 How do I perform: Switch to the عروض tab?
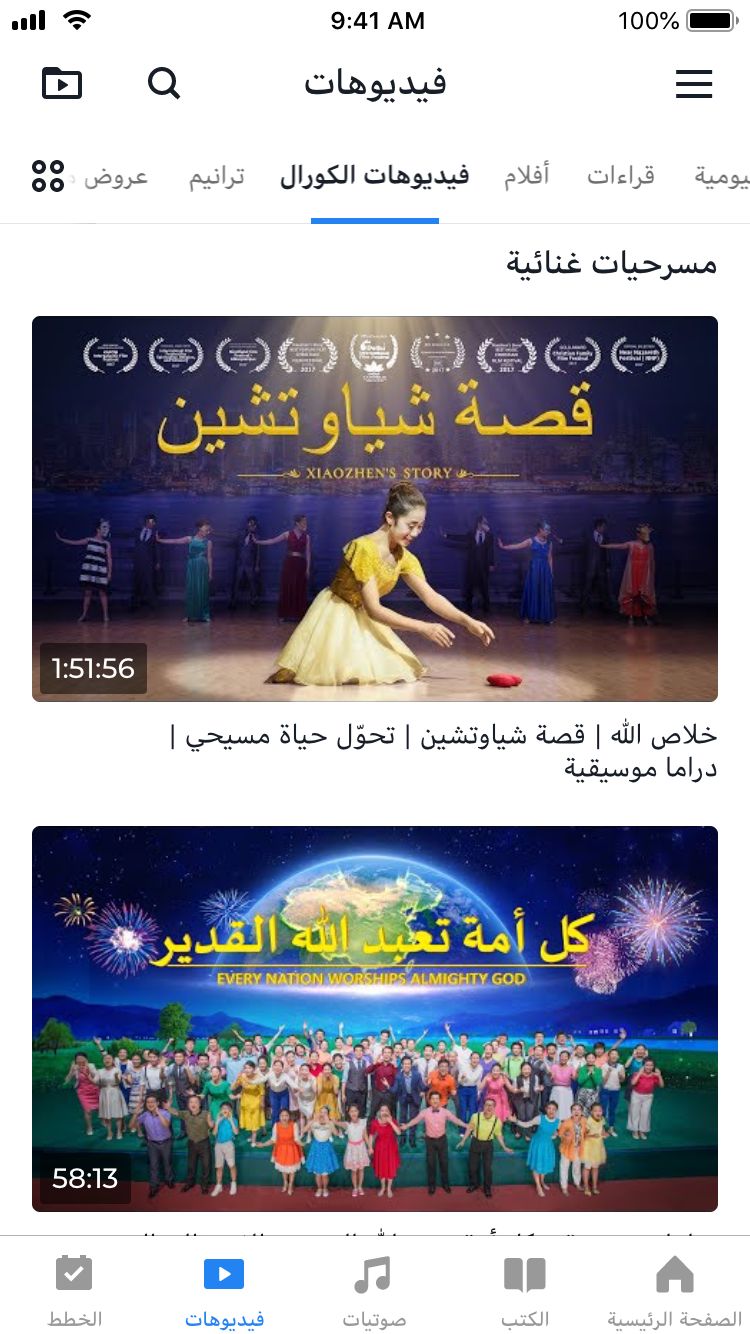point(116,177)
